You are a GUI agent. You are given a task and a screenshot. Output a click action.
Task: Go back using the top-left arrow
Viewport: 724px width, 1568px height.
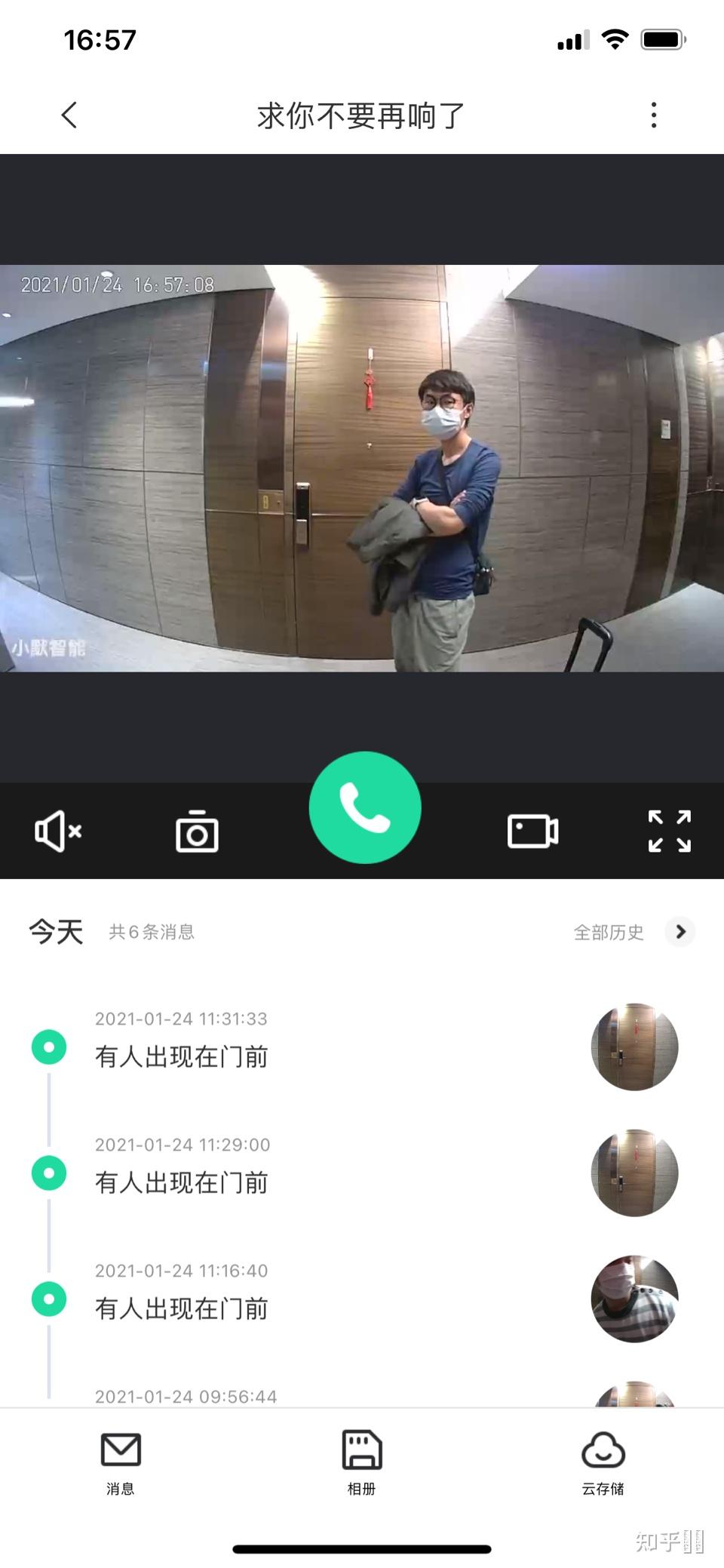tap(69, 115)
